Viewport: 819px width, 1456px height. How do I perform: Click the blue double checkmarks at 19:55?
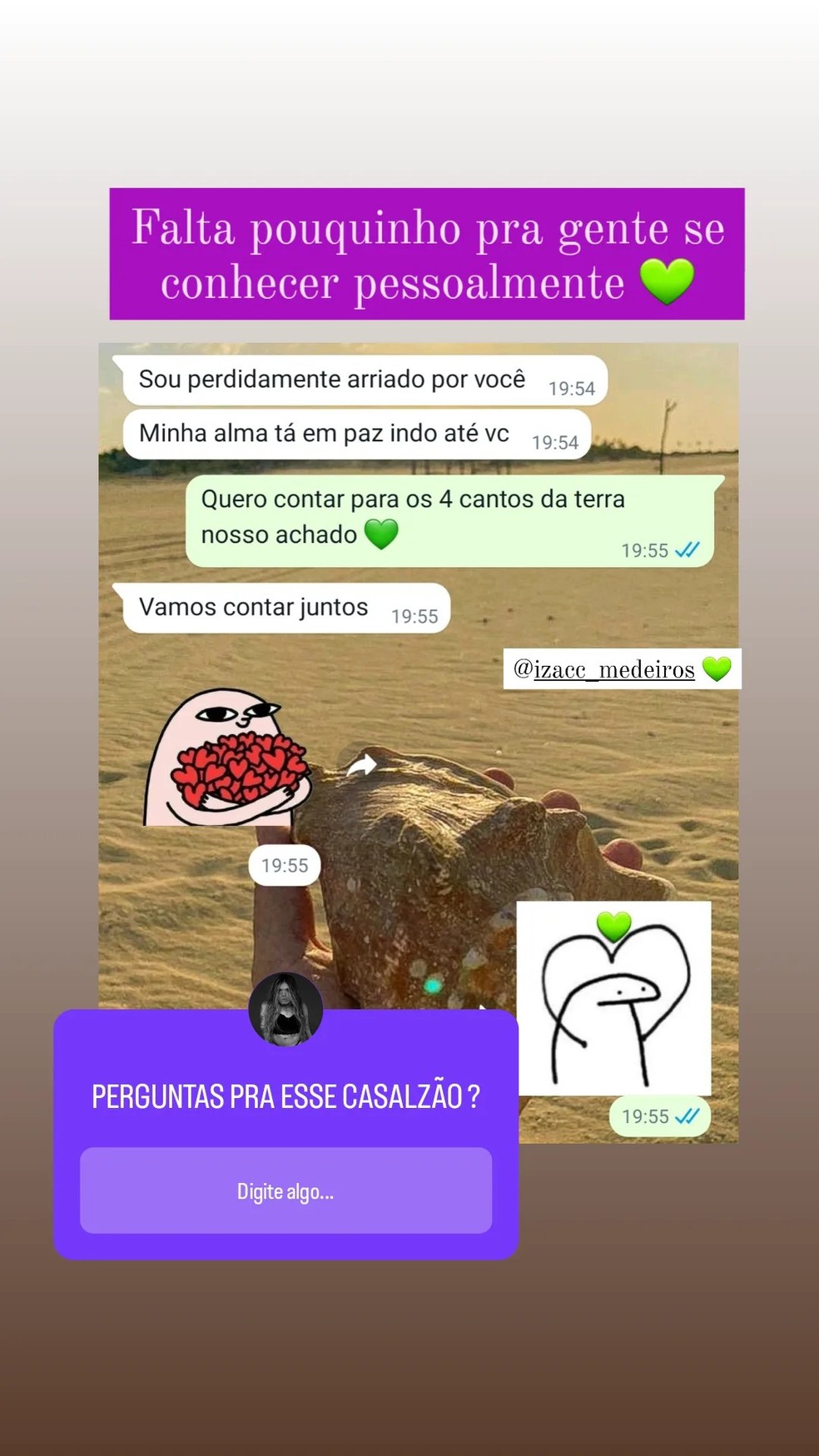coord(686,550)
